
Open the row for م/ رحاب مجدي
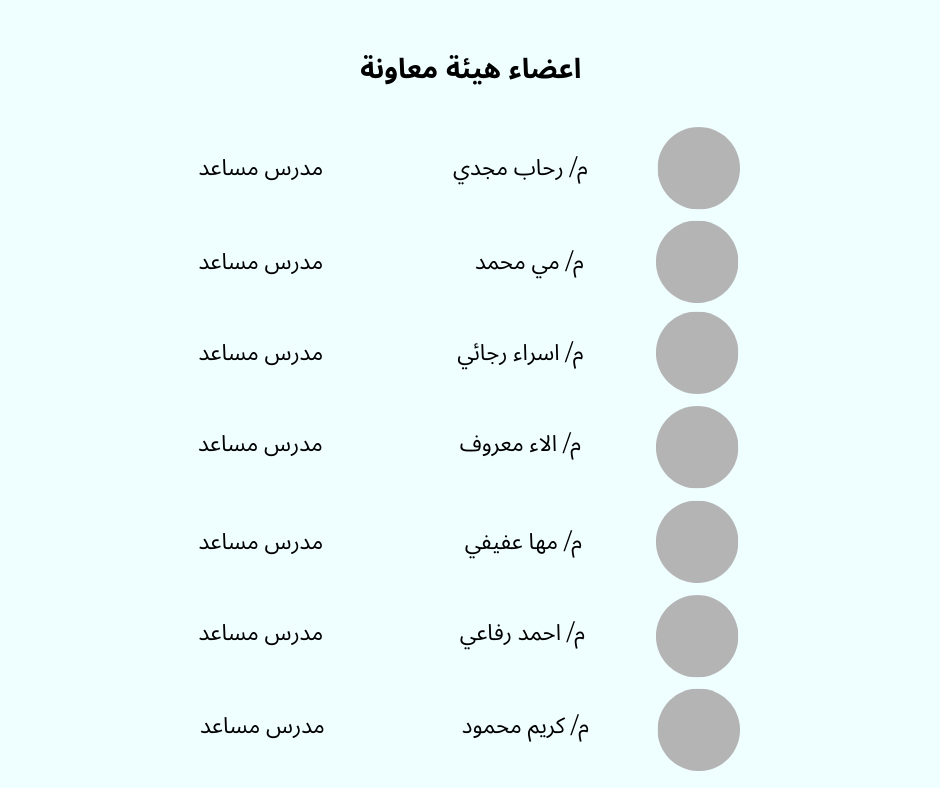point(520,168)
